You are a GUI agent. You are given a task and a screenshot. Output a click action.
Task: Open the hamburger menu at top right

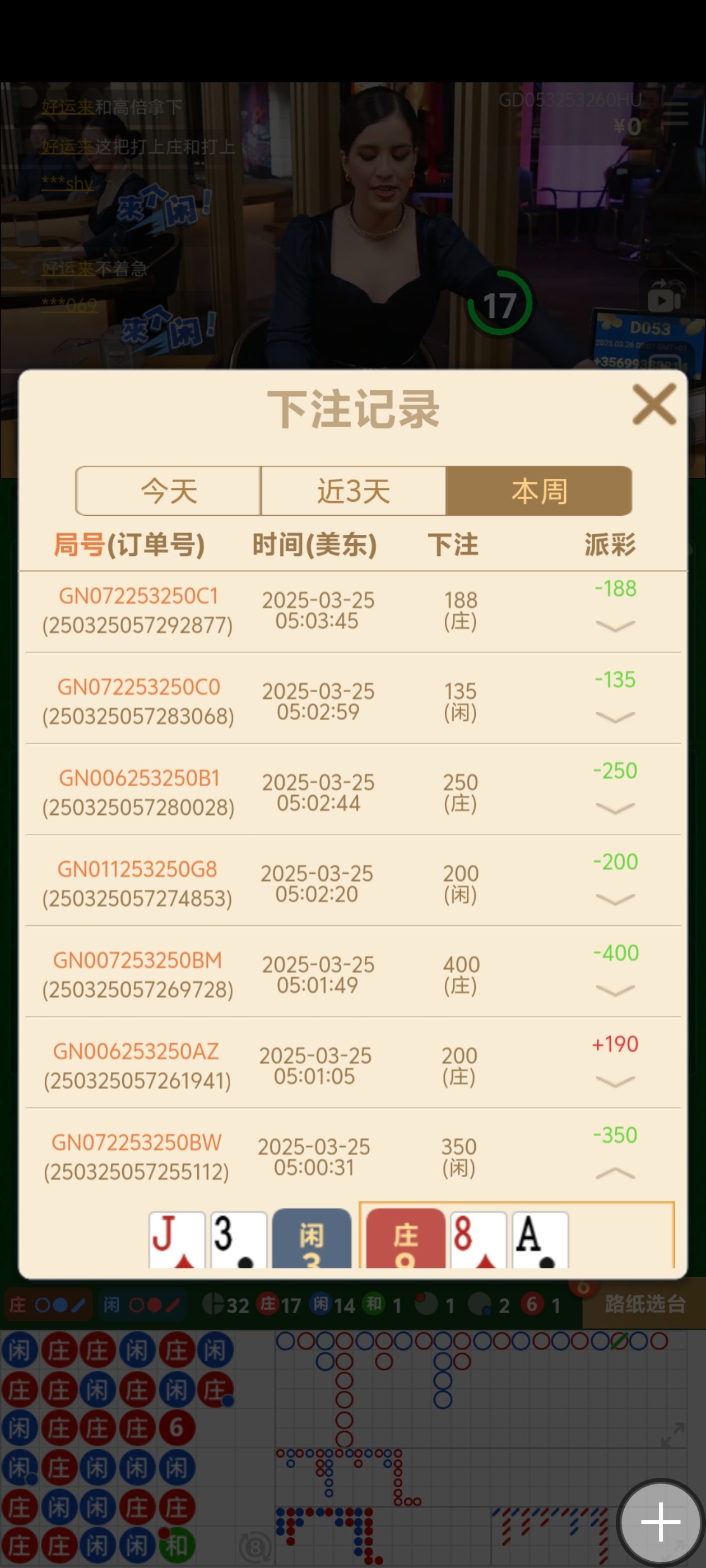point(675,113)
